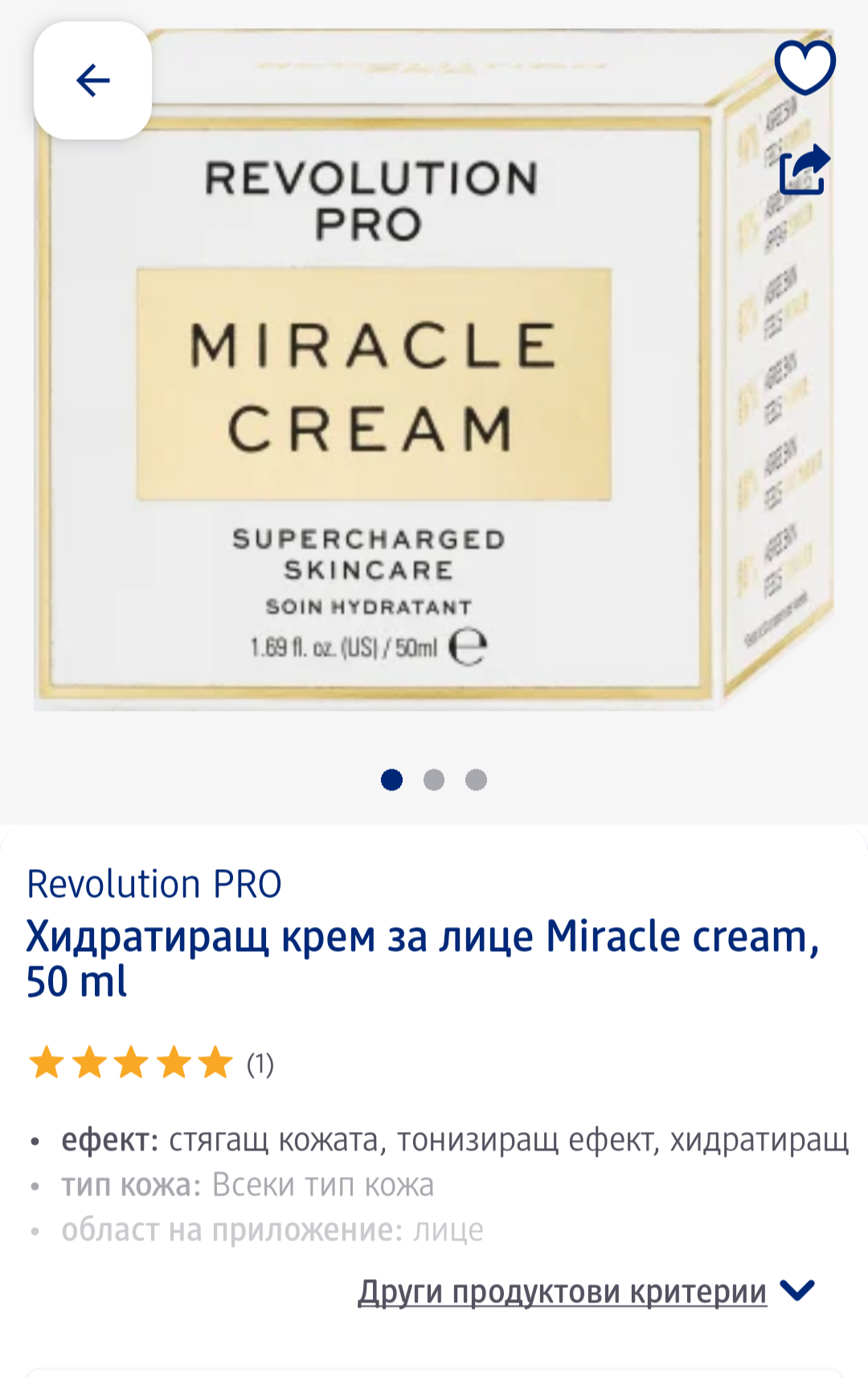
Task: Open the Revolution PRO brand link
Action: click(154, 884)
